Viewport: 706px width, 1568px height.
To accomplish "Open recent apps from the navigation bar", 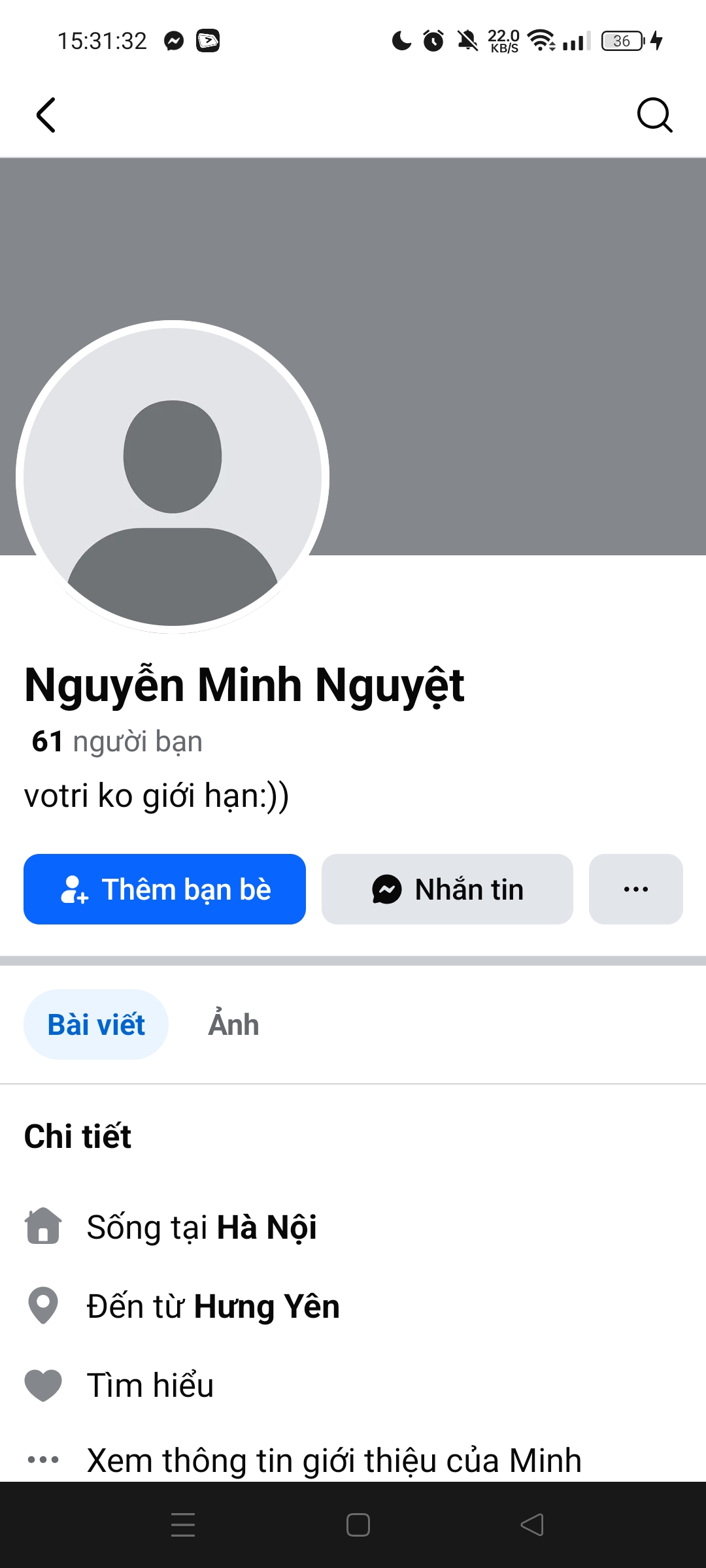I will click(x=183, y=1525).
